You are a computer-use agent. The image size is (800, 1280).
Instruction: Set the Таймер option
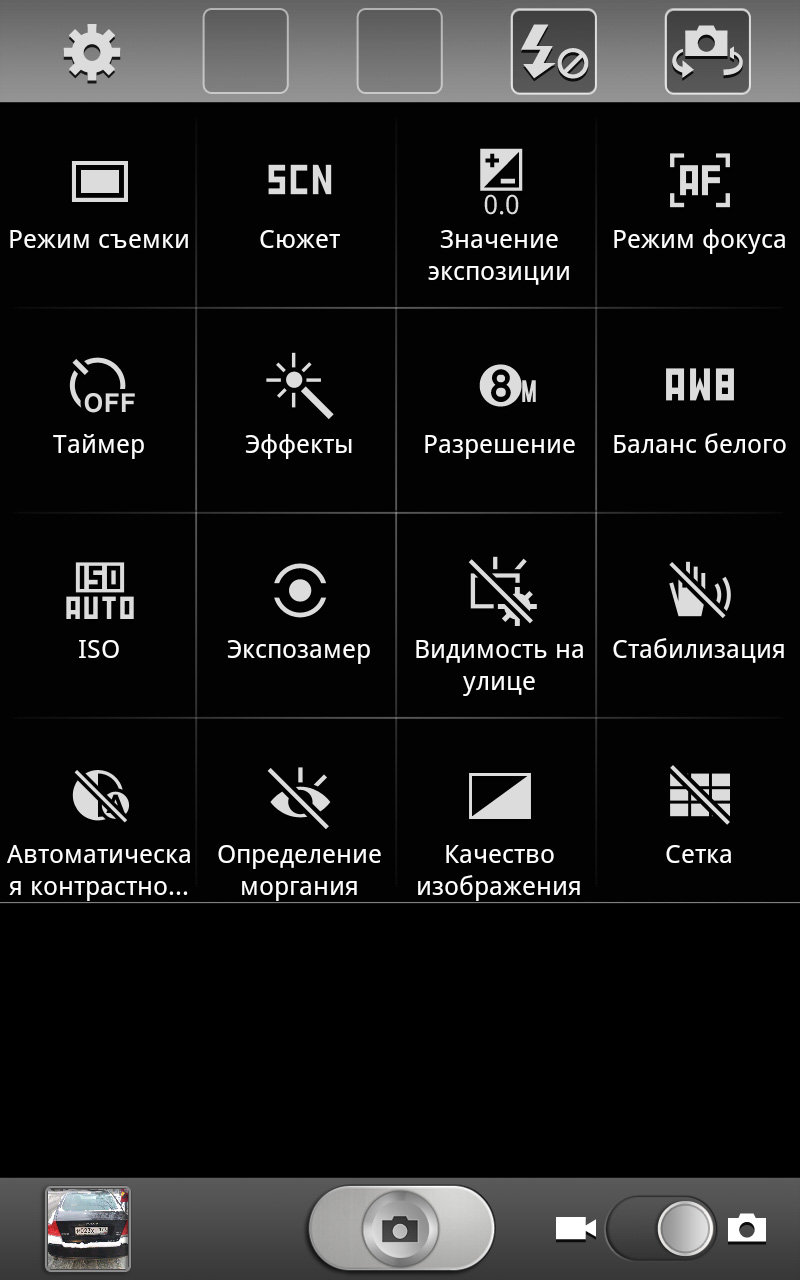[99, 410]
